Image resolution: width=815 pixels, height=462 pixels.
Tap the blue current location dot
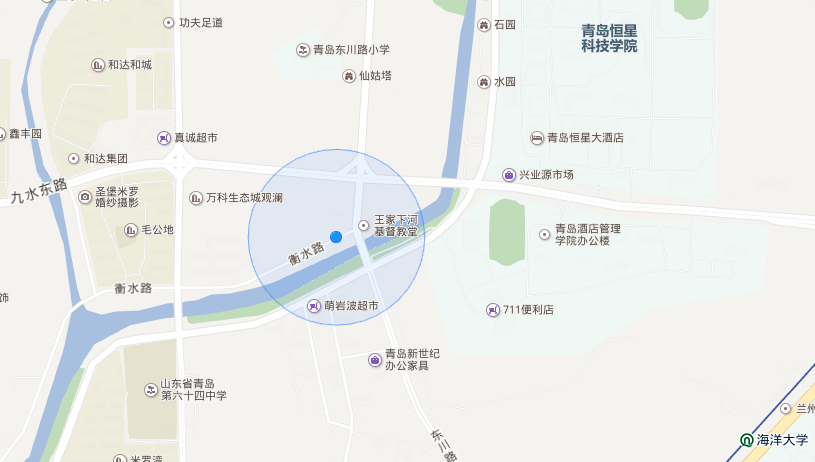[336, 236]
